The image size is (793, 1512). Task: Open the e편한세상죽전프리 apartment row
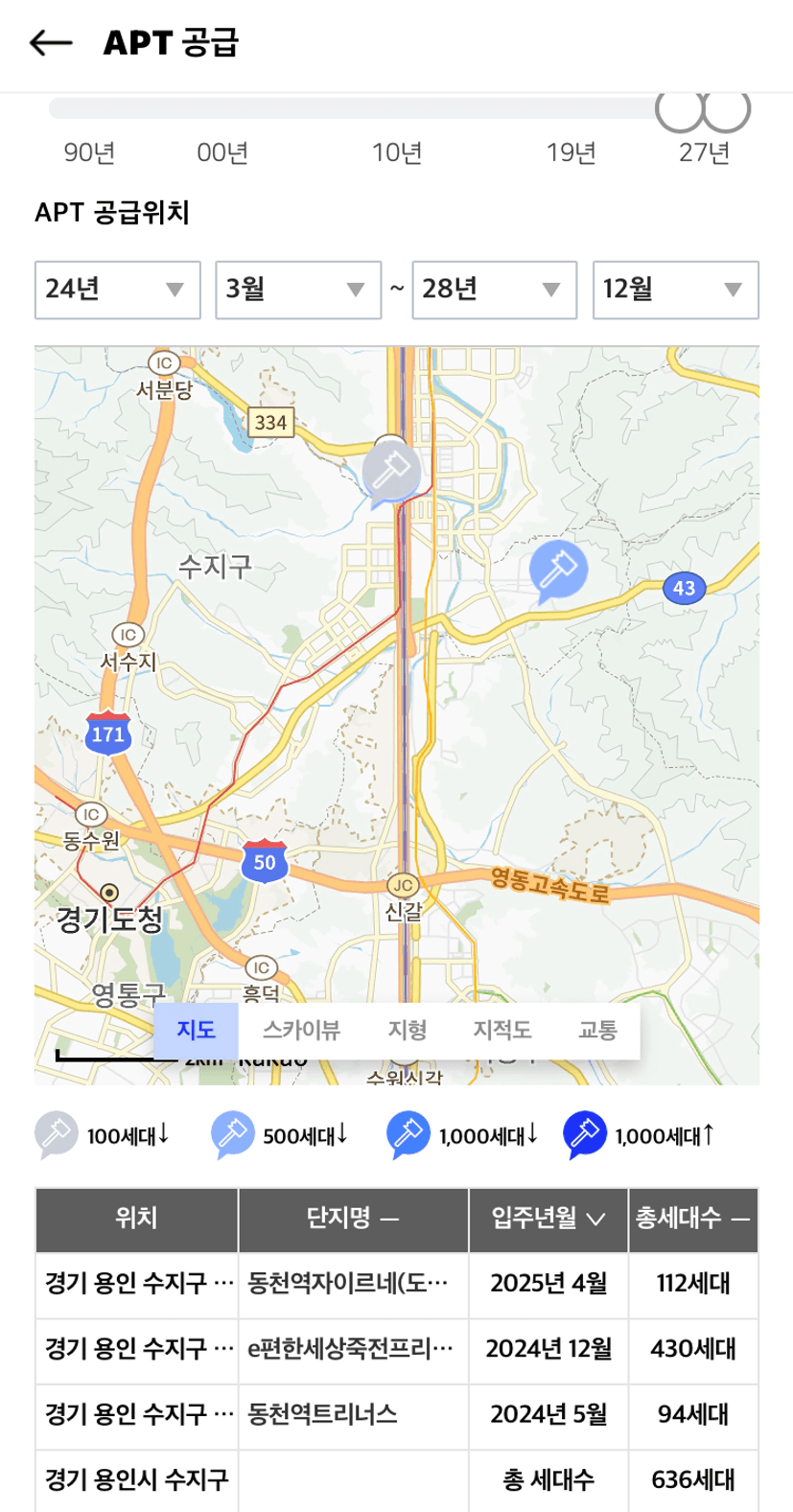coord(397,1349)
